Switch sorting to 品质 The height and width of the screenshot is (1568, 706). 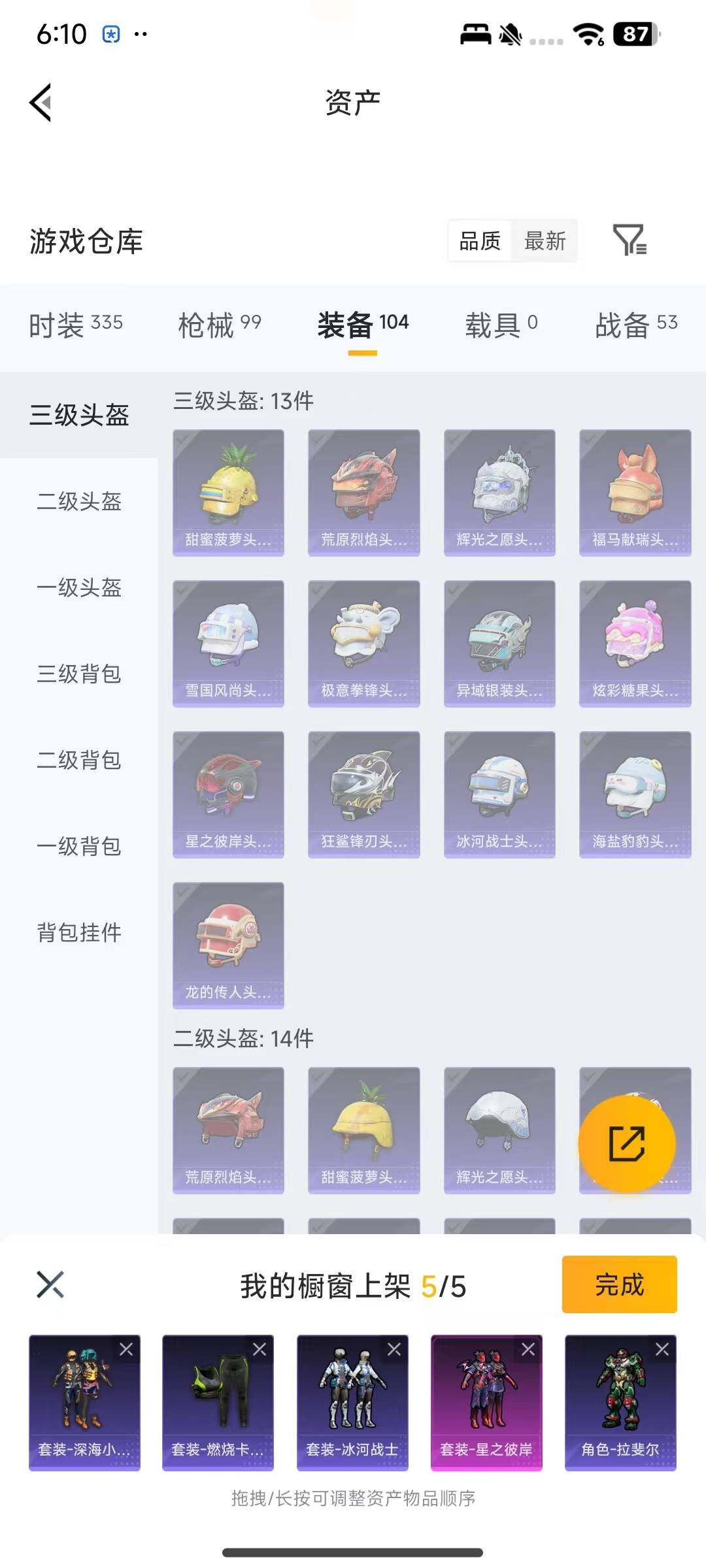[x=479, y=241]
